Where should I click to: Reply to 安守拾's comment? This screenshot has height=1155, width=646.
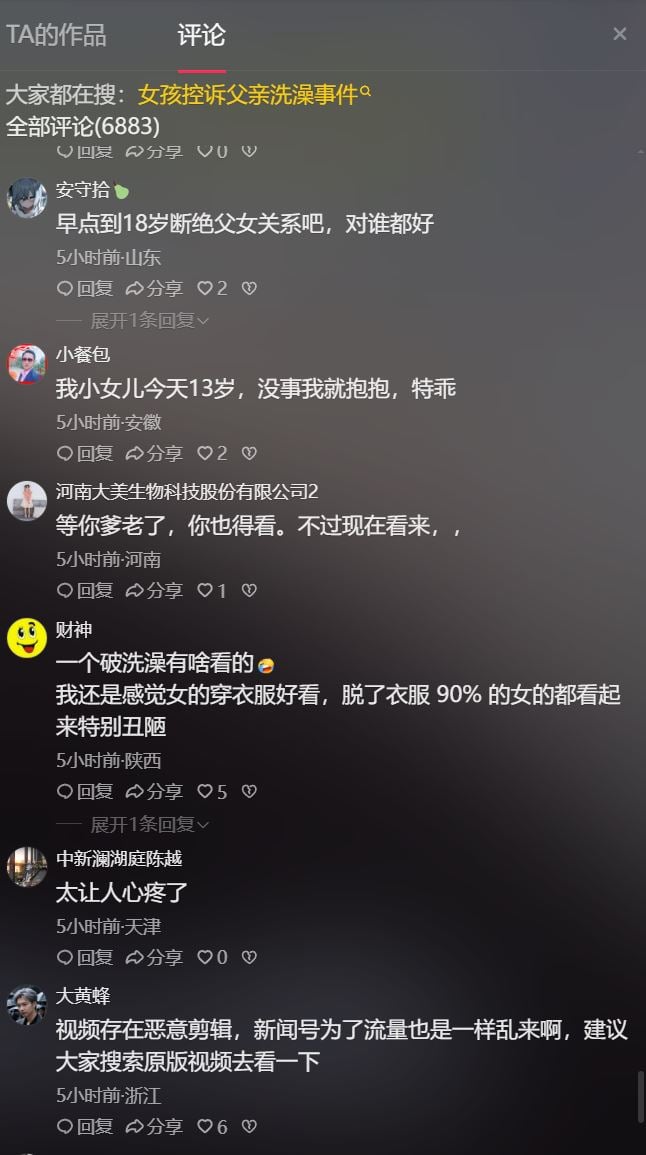(x=85, y=288)
